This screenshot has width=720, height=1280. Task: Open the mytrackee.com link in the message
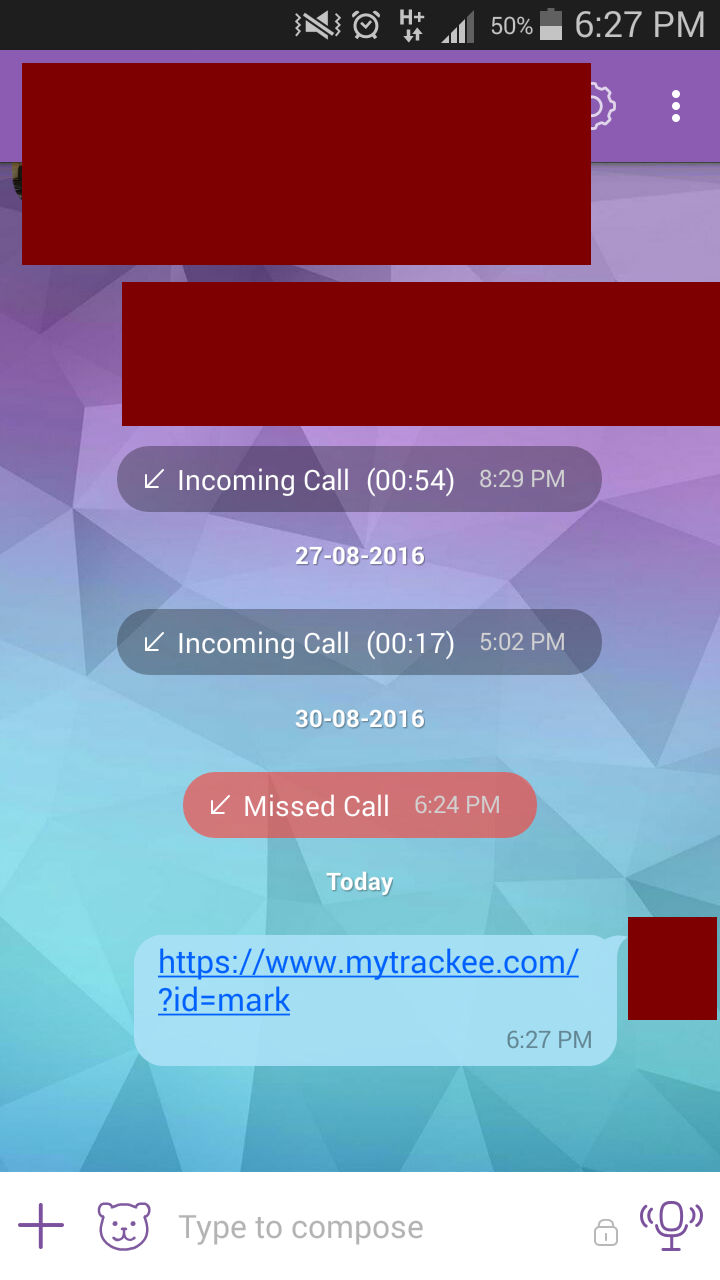coord(368,981)
